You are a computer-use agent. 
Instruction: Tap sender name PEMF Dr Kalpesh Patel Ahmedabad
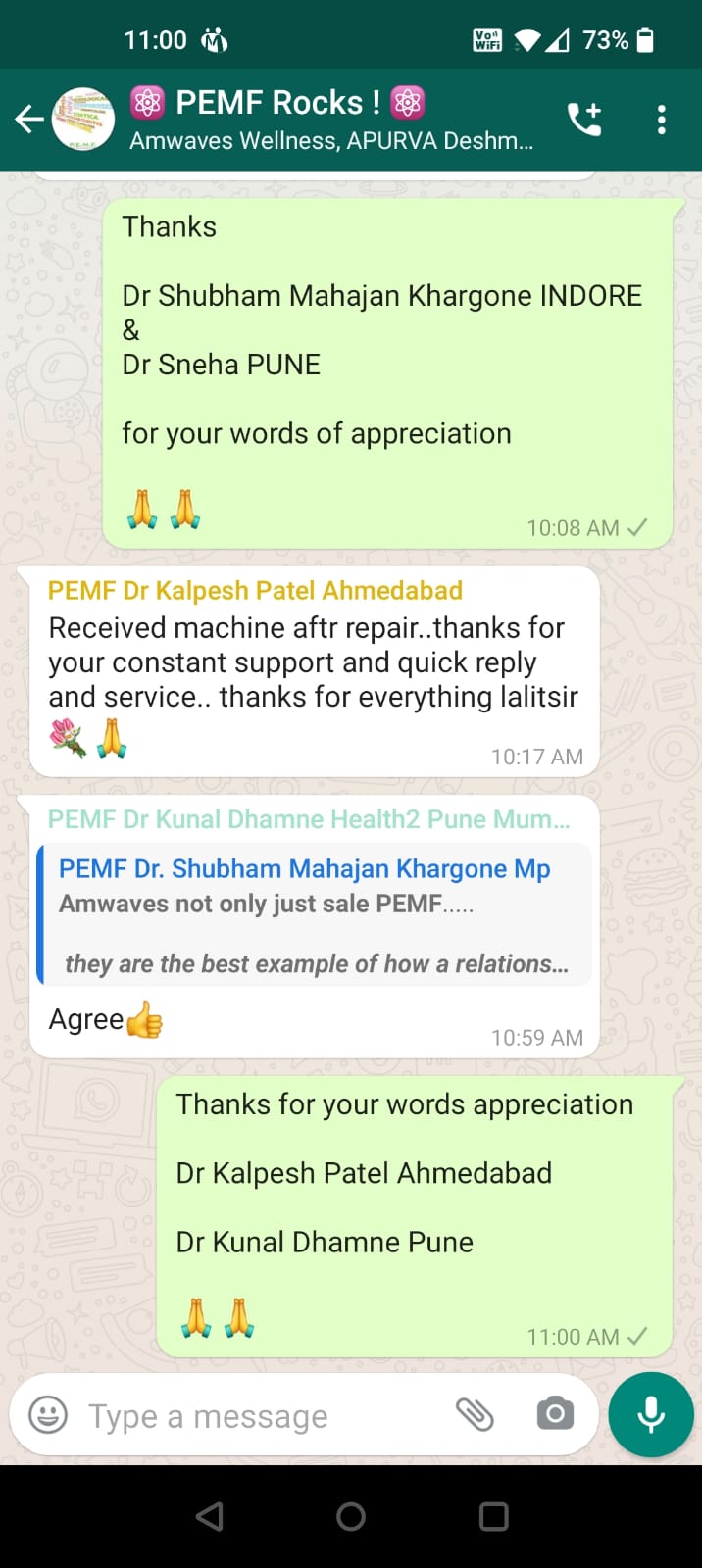tap(255, 591)
